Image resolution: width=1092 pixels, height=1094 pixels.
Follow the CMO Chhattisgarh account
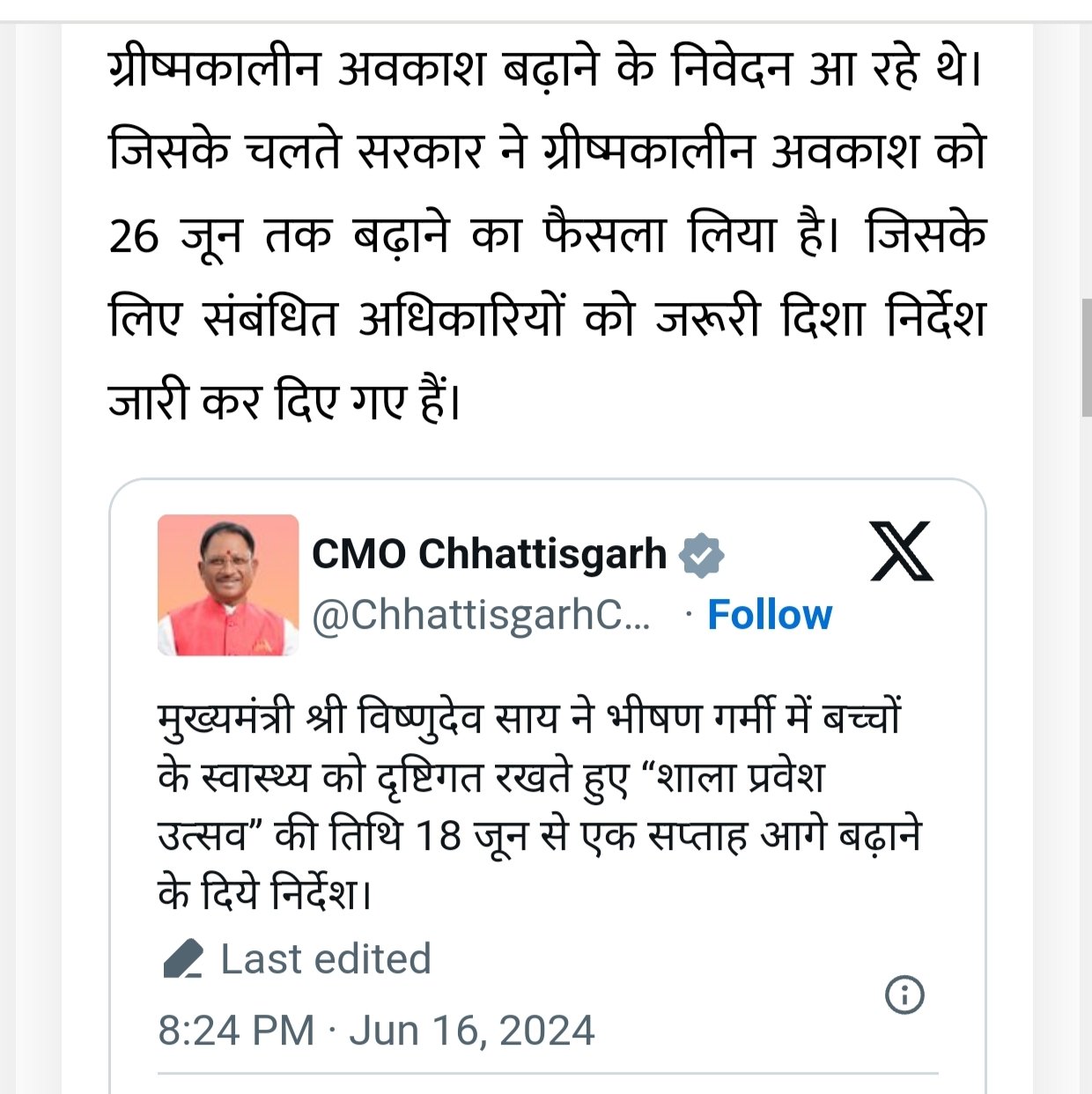770,615
